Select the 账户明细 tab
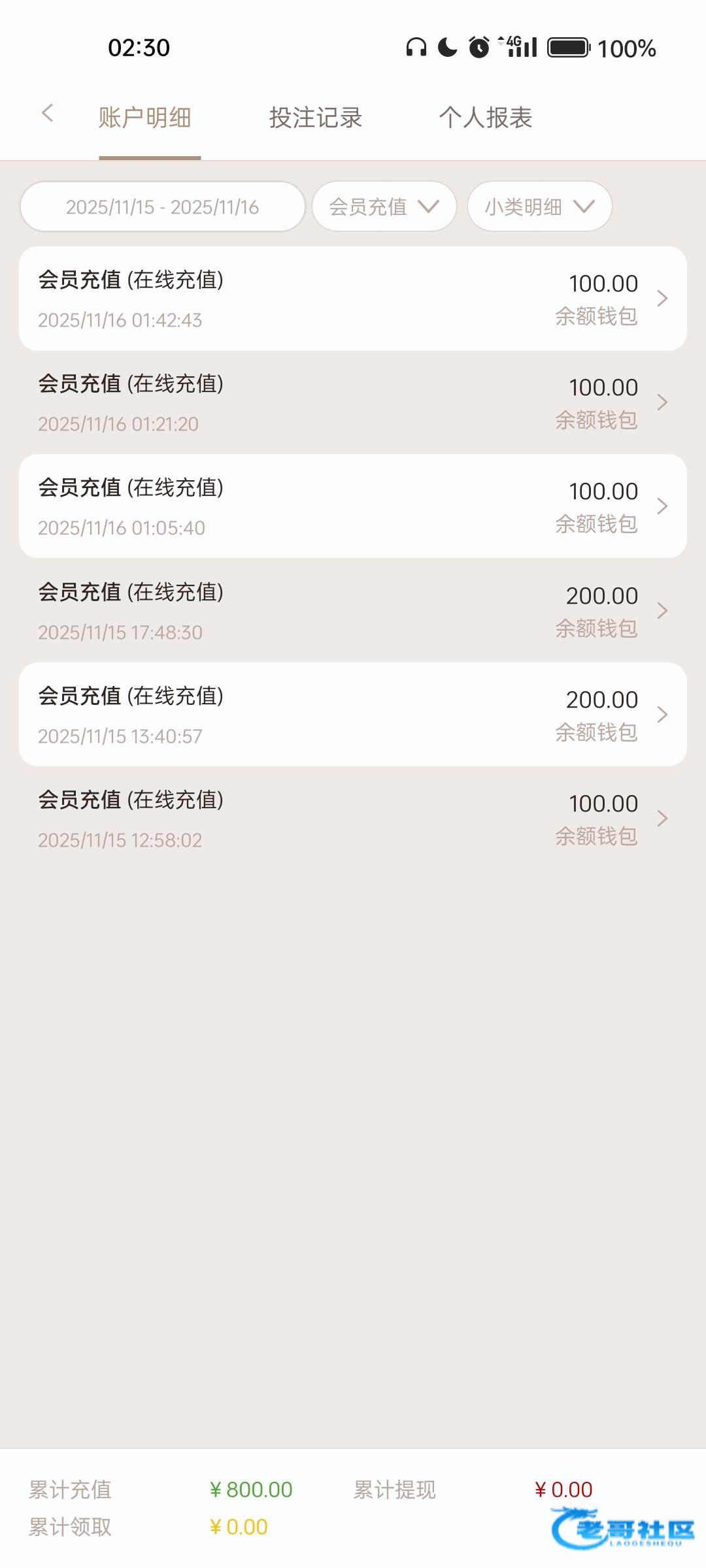This screenshot has width=706, height=1568. pos(145,118)
